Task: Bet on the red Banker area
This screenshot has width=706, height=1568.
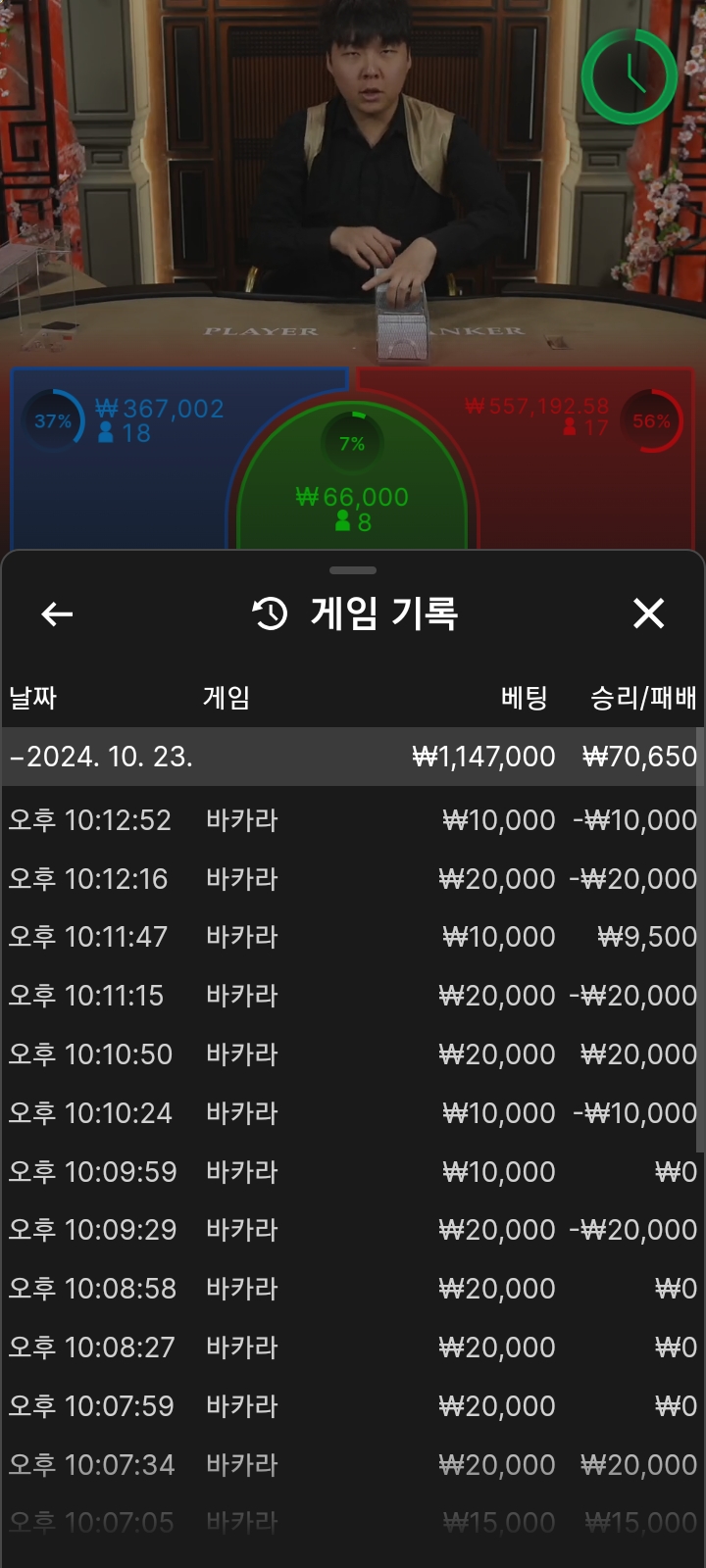Action: [x=588, y=470]
